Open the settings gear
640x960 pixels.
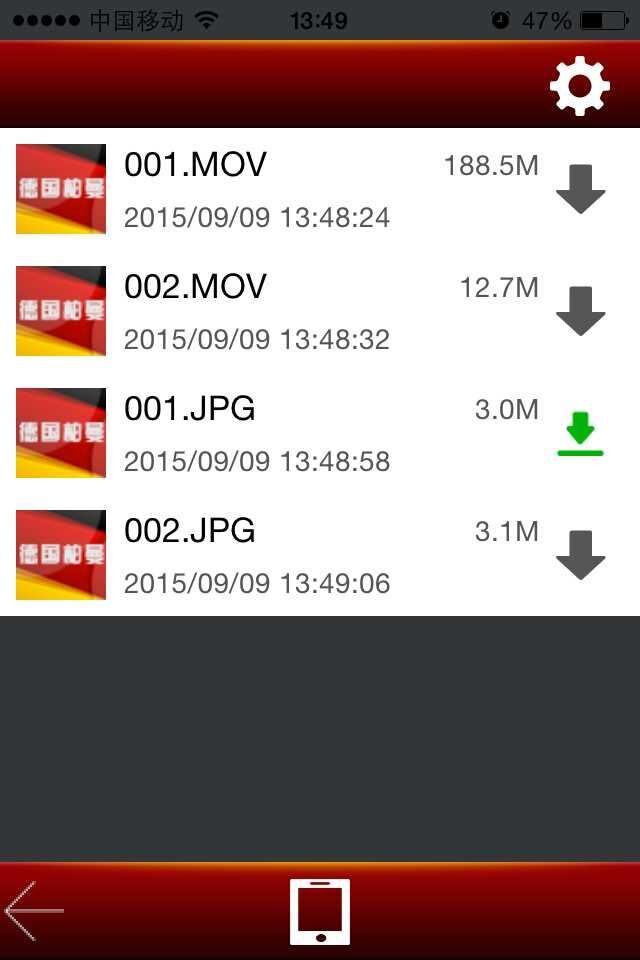(x=579, y=86)
